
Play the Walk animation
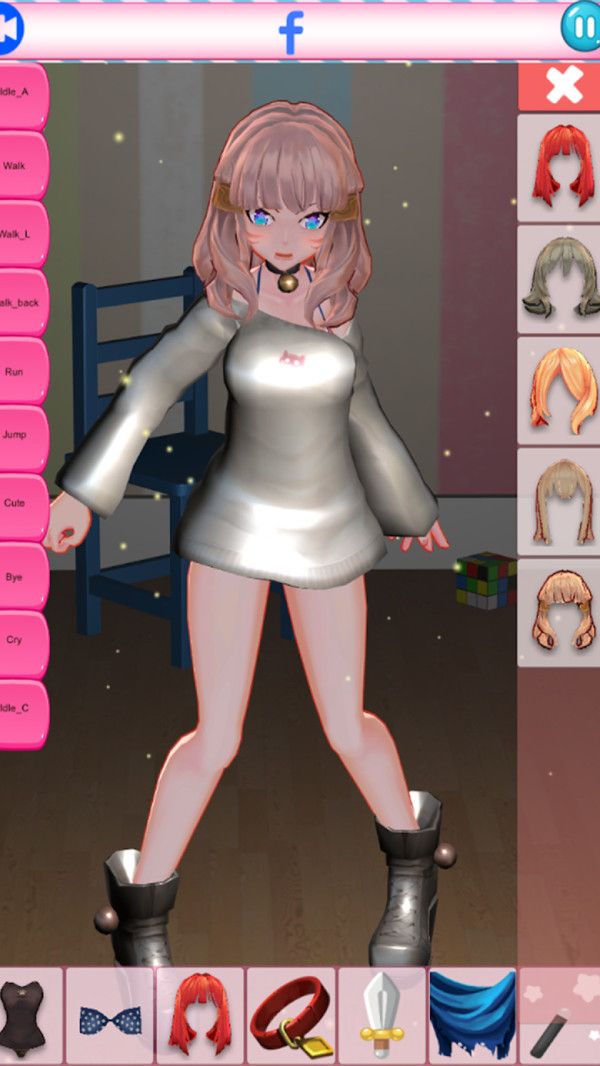pos(20,166)
